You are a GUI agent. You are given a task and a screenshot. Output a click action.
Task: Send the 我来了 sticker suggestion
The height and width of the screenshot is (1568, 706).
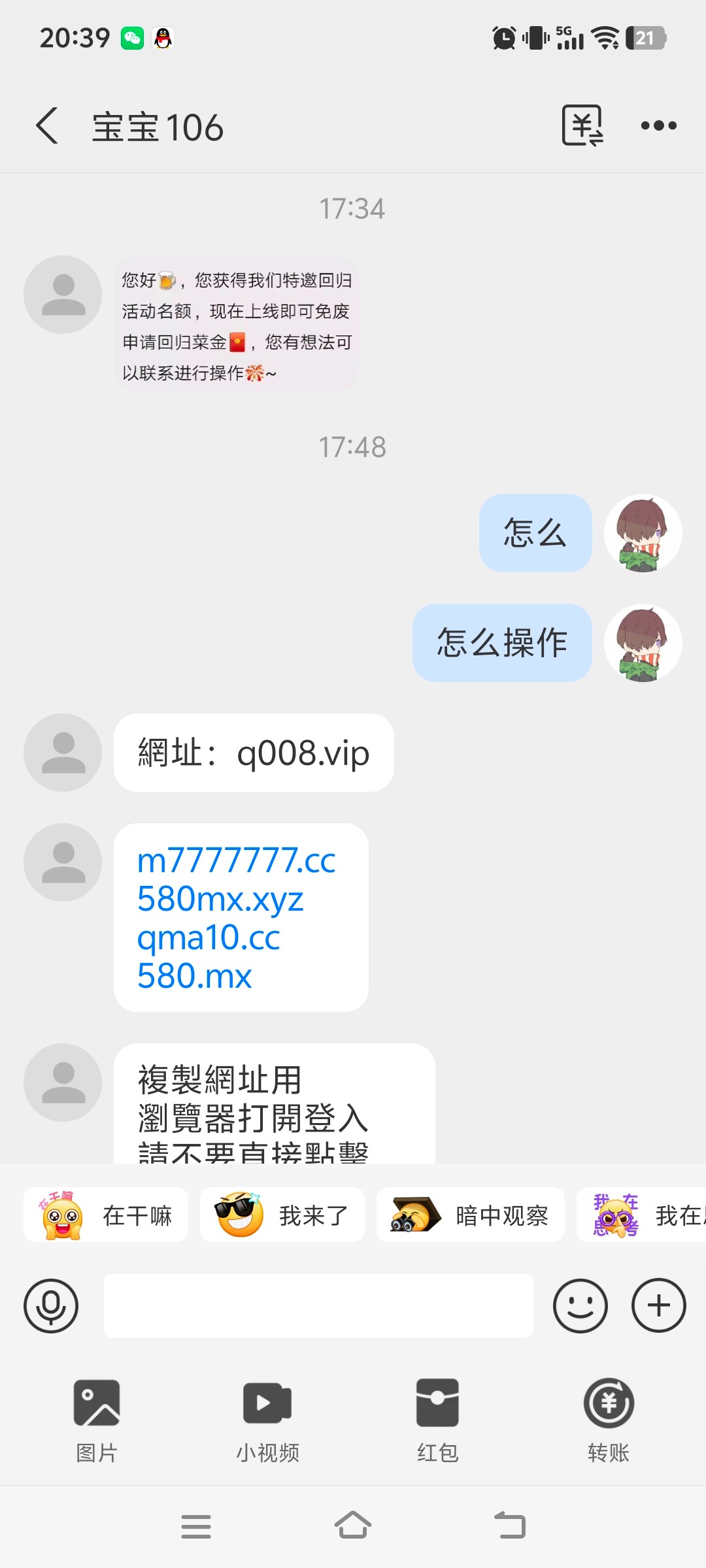click(282, 1215)
